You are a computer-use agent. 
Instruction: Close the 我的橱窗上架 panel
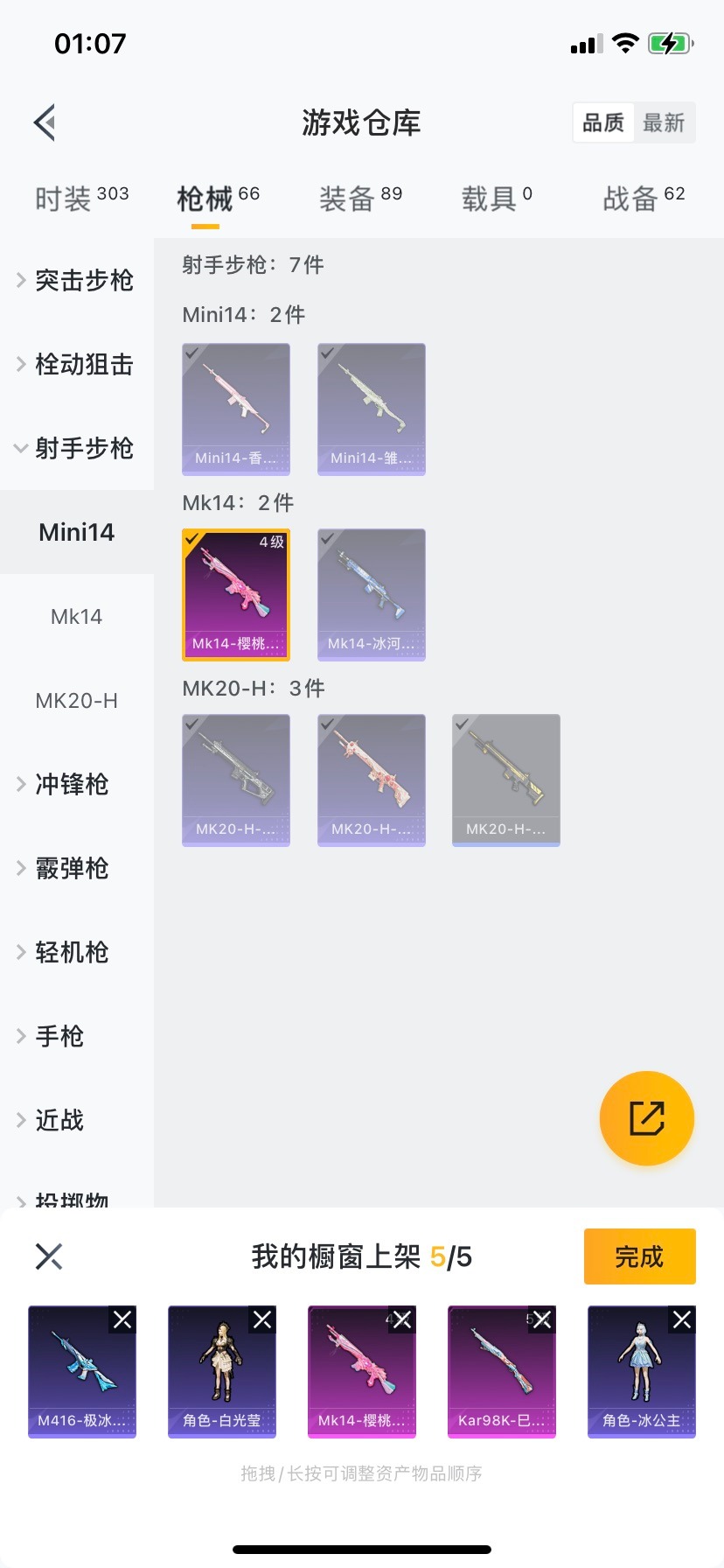(x=49, y=1256)
